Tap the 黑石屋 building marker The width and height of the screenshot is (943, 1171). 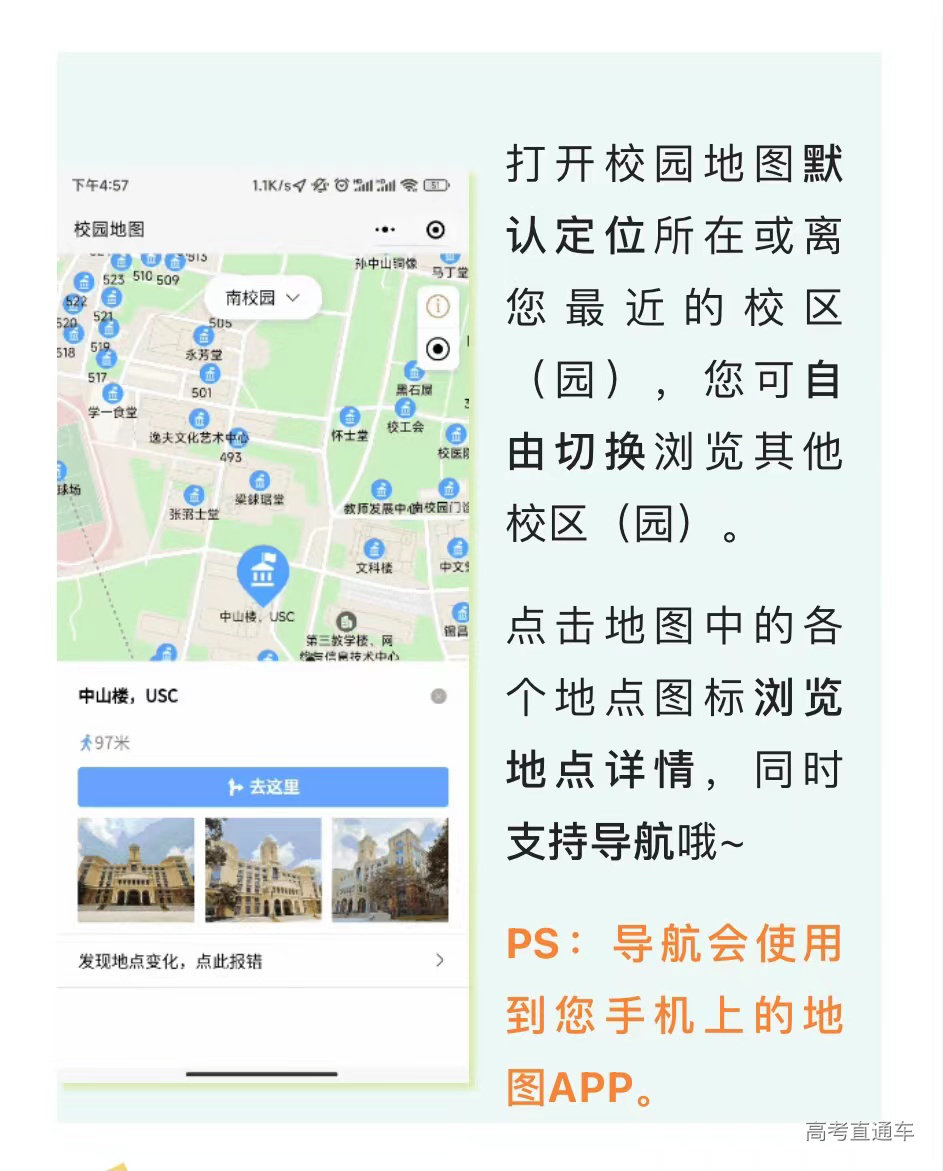coord(413,371)
